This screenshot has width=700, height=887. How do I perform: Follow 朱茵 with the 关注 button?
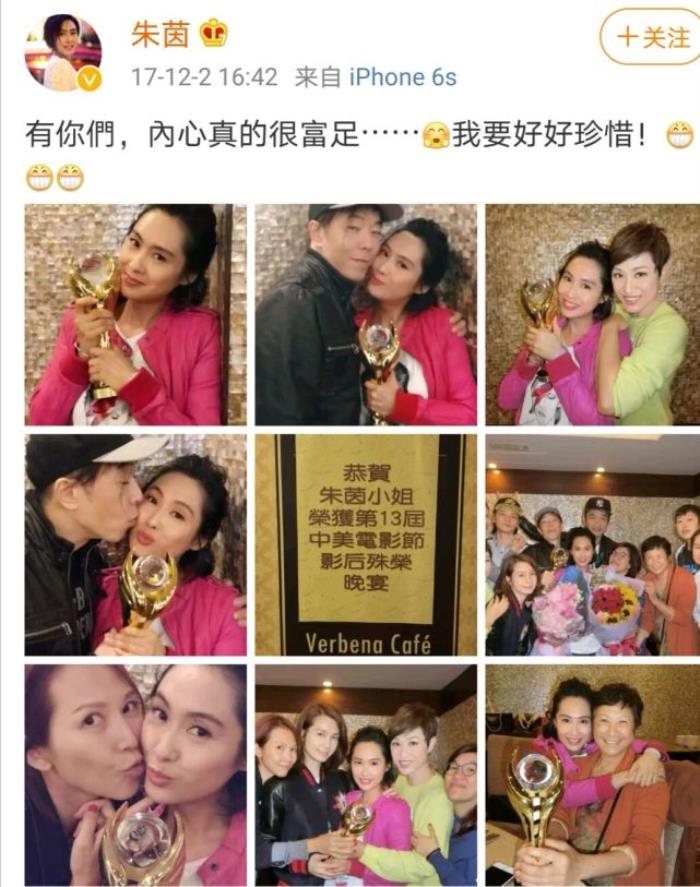coord(653,38)
